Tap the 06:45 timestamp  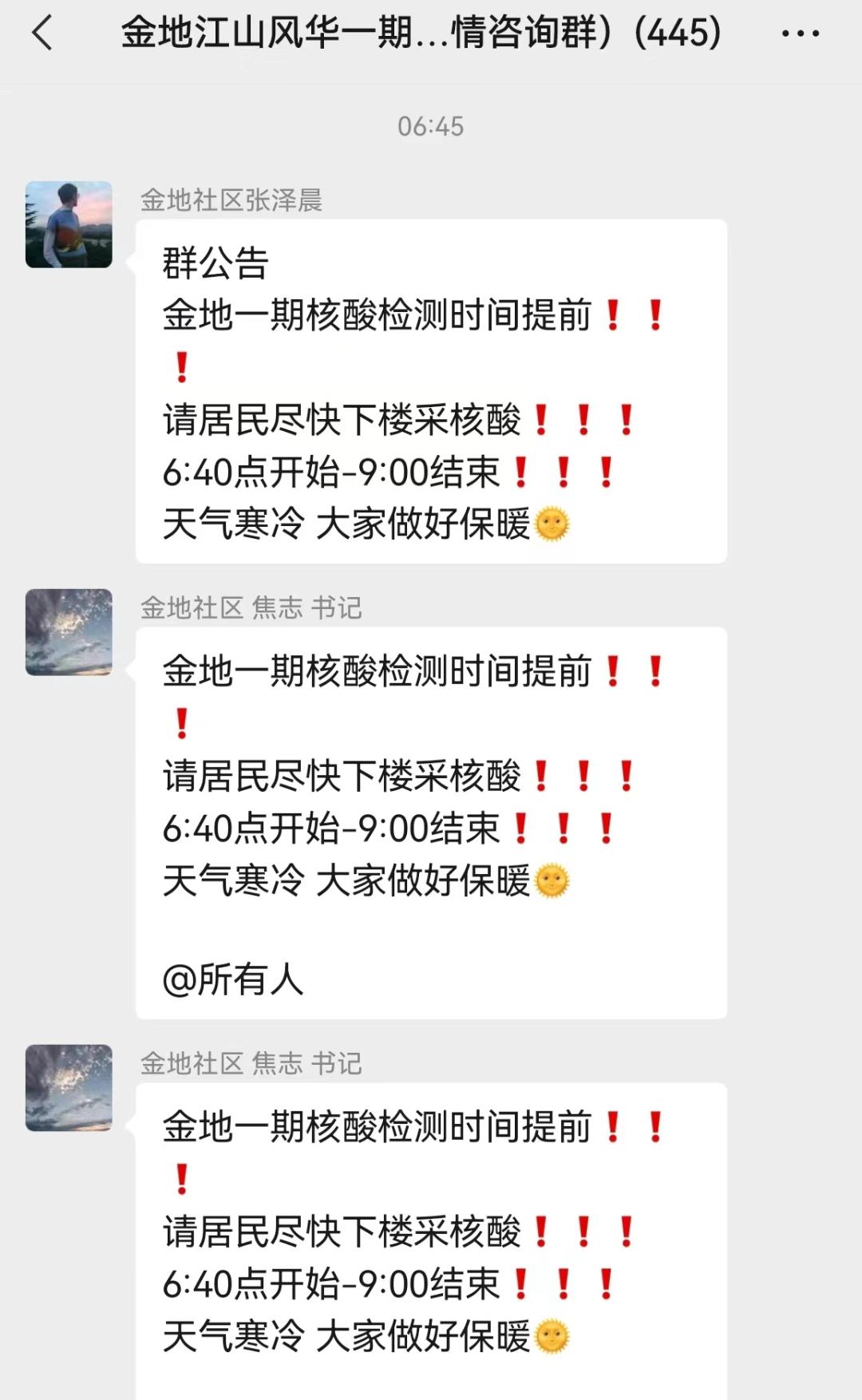pyautogui.click(x=431, y=125)
